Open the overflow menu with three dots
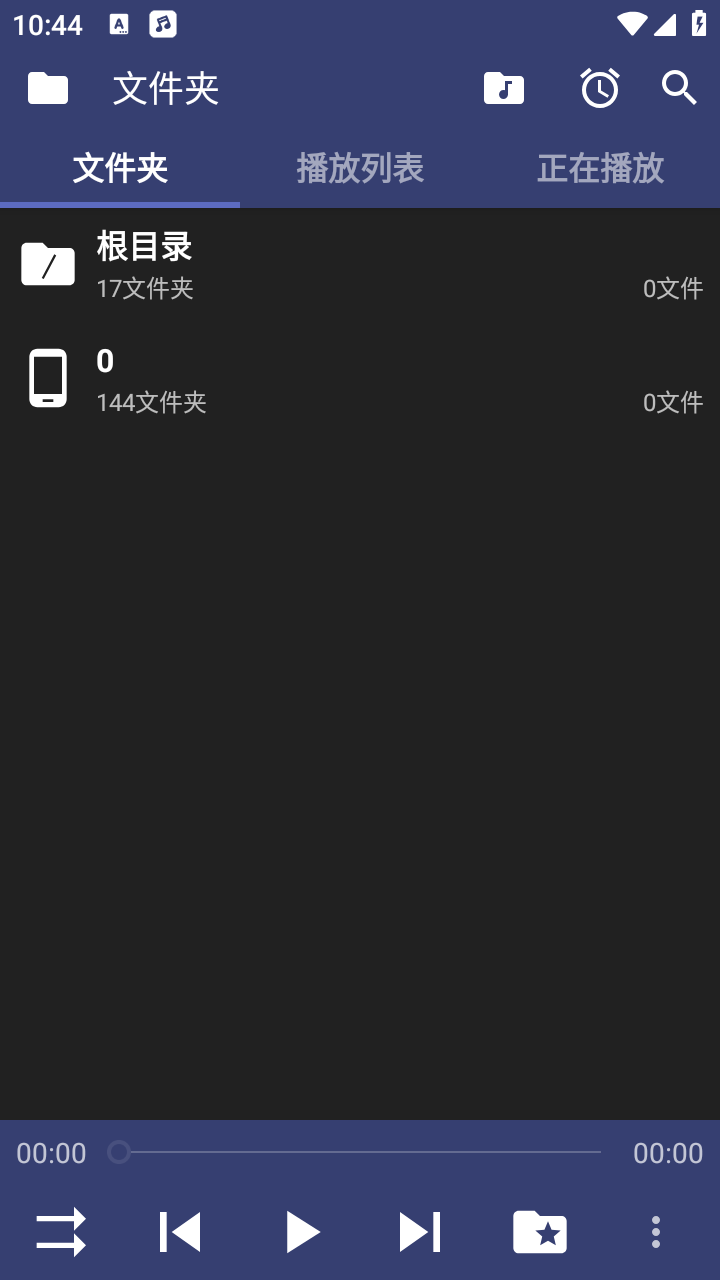The width and height of the screenshot is (720, 1280). pos(655,1232)
